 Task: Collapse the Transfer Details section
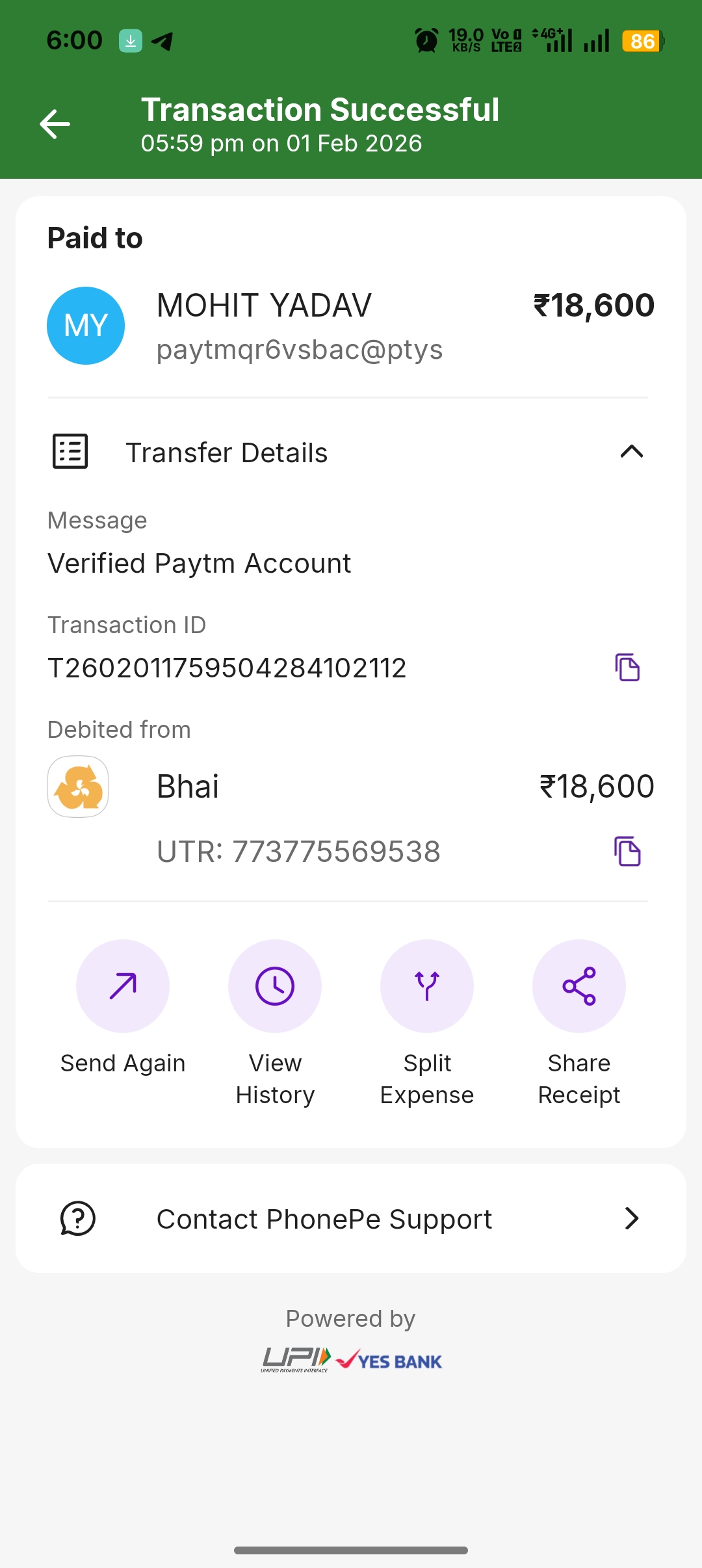point(631,452)
